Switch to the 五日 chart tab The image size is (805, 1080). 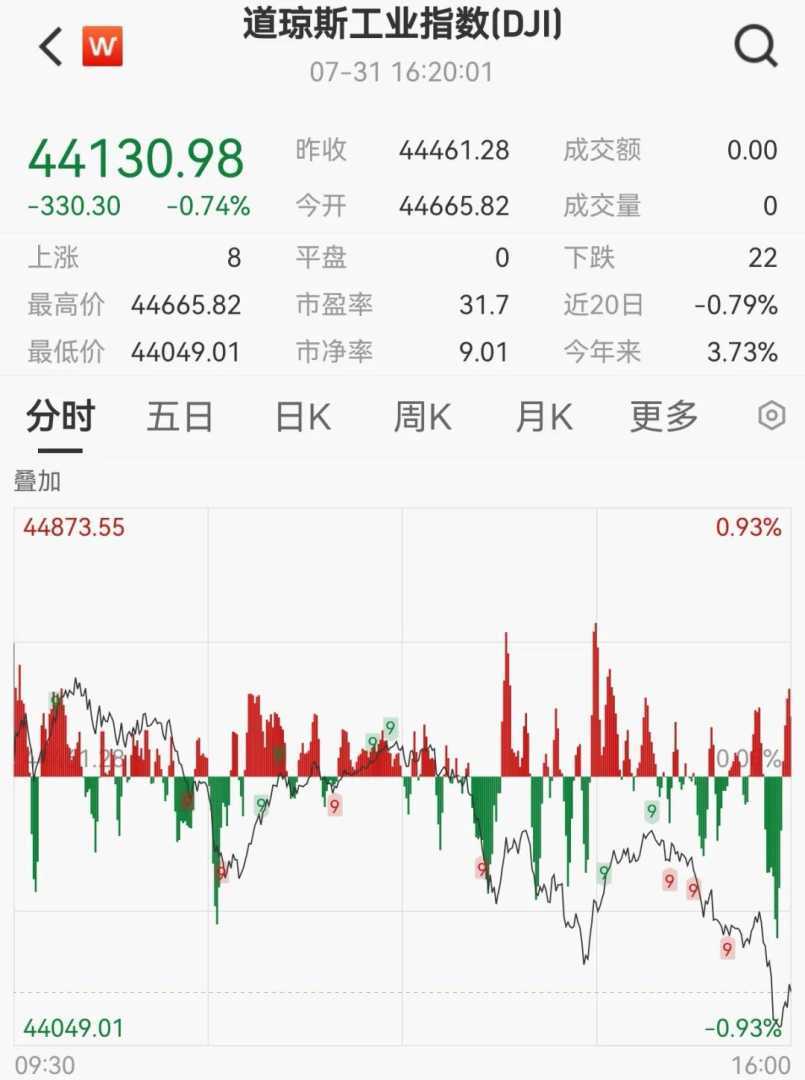pyautogui.click(x=180, y=417)
